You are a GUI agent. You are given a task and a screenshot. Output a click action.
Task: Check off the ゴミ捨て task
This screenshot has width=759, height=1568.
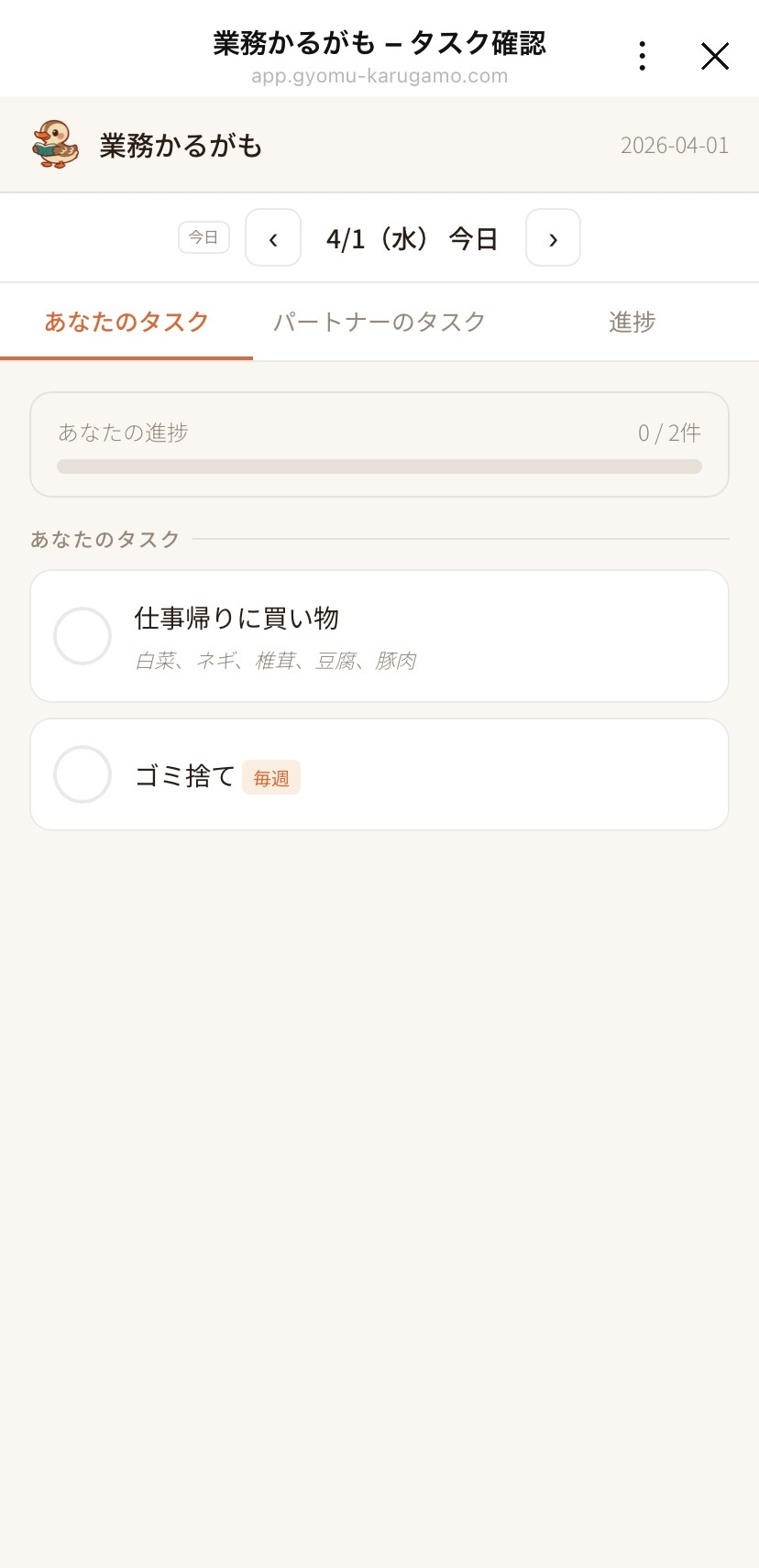[82, 773]
